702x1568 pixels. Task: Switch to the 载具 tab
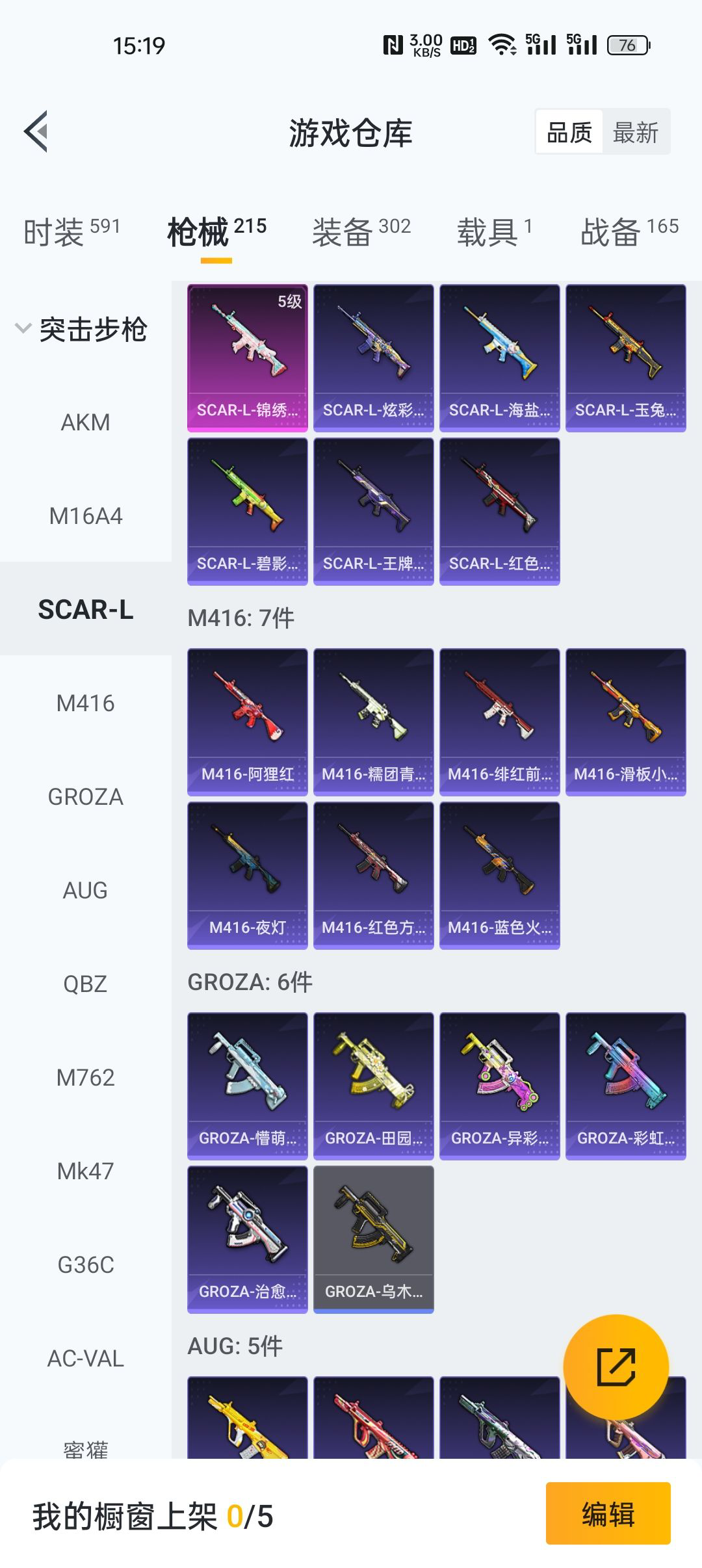click(494, 232)
